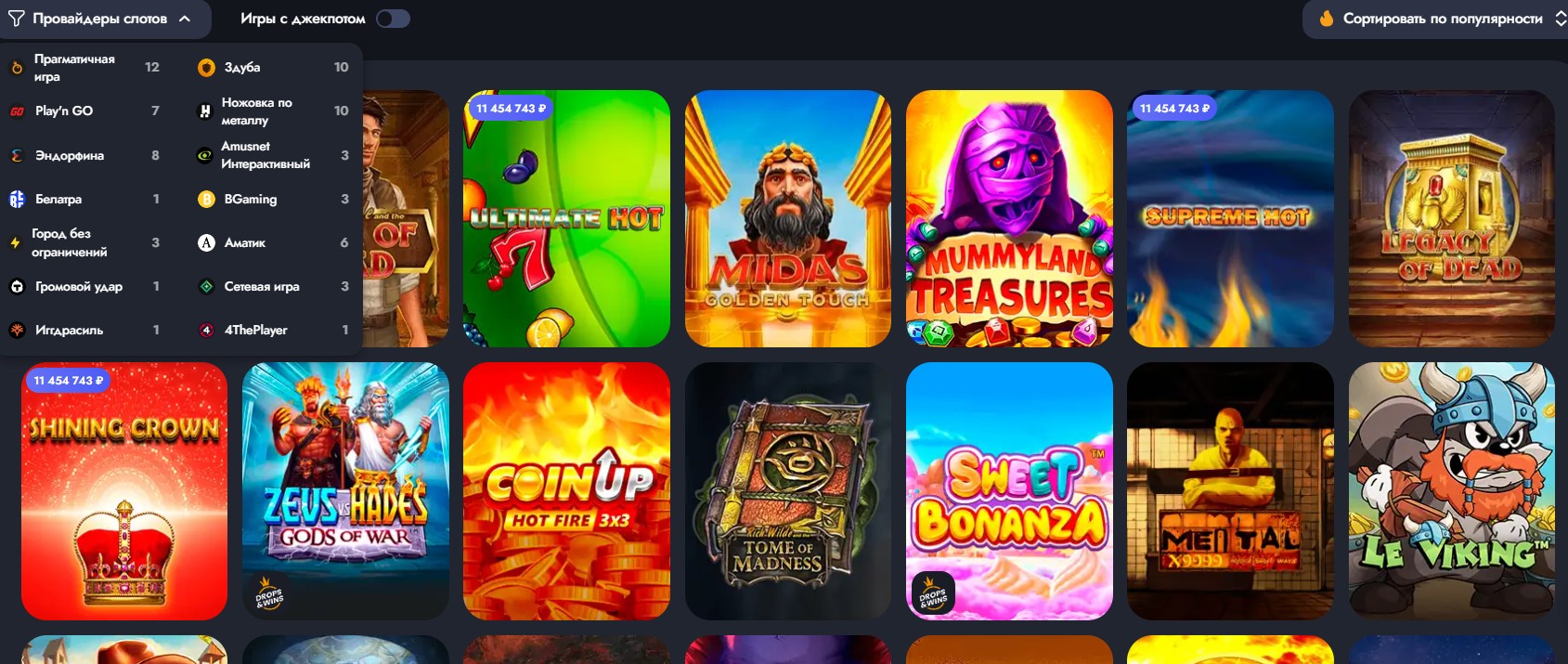
Task: Open Ultimate Hot game
Action: pos(566,218)
